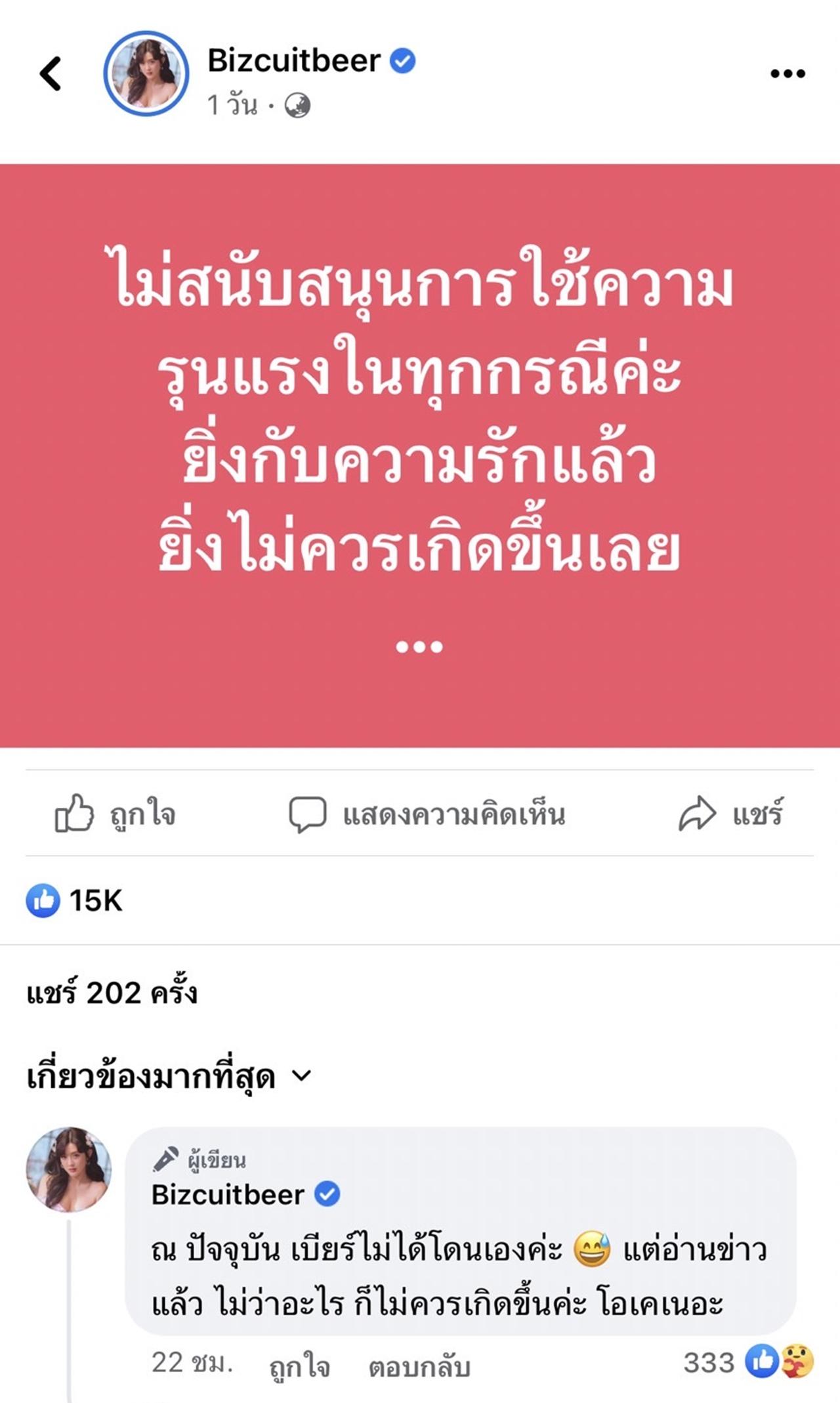The image size is (840, 1403).
Task: Open Bizcuitbeer's profile picture in the header
Action: pyautogui.click(x=146, y=73)
